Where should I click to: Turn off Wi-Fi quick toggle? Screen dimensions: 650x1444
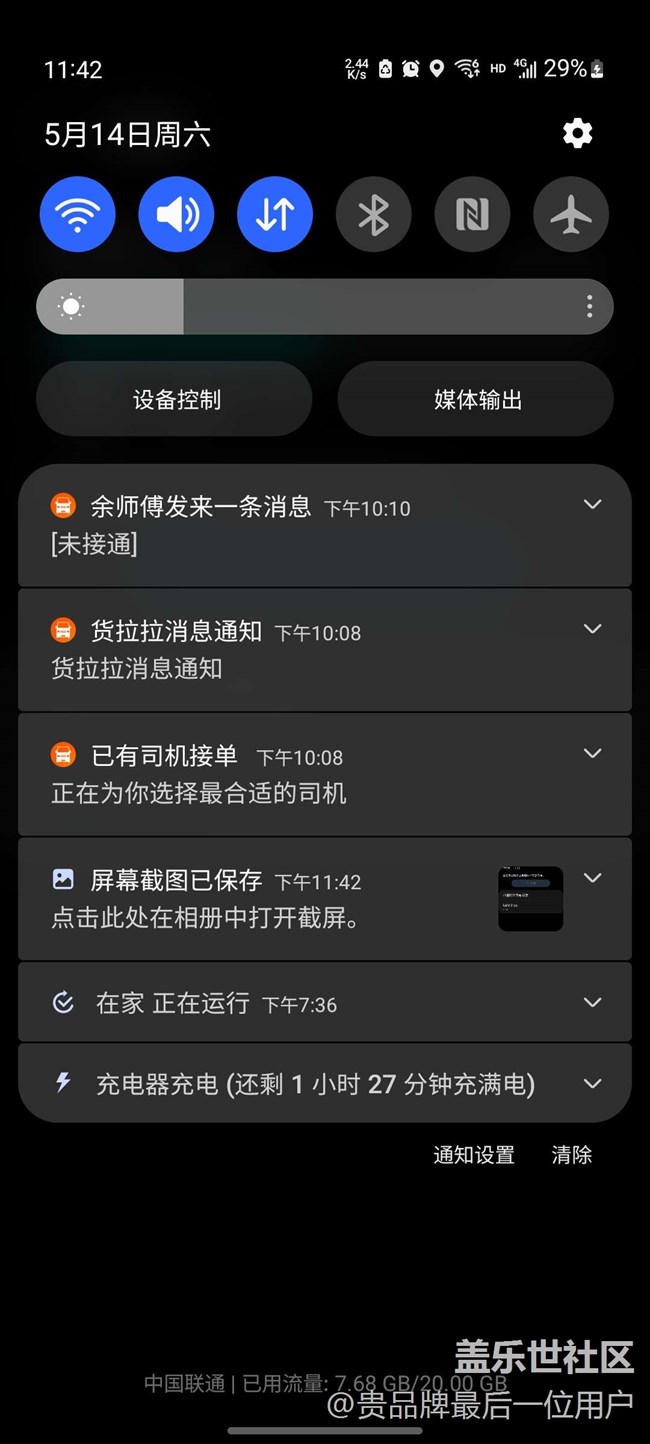point(78,214)
